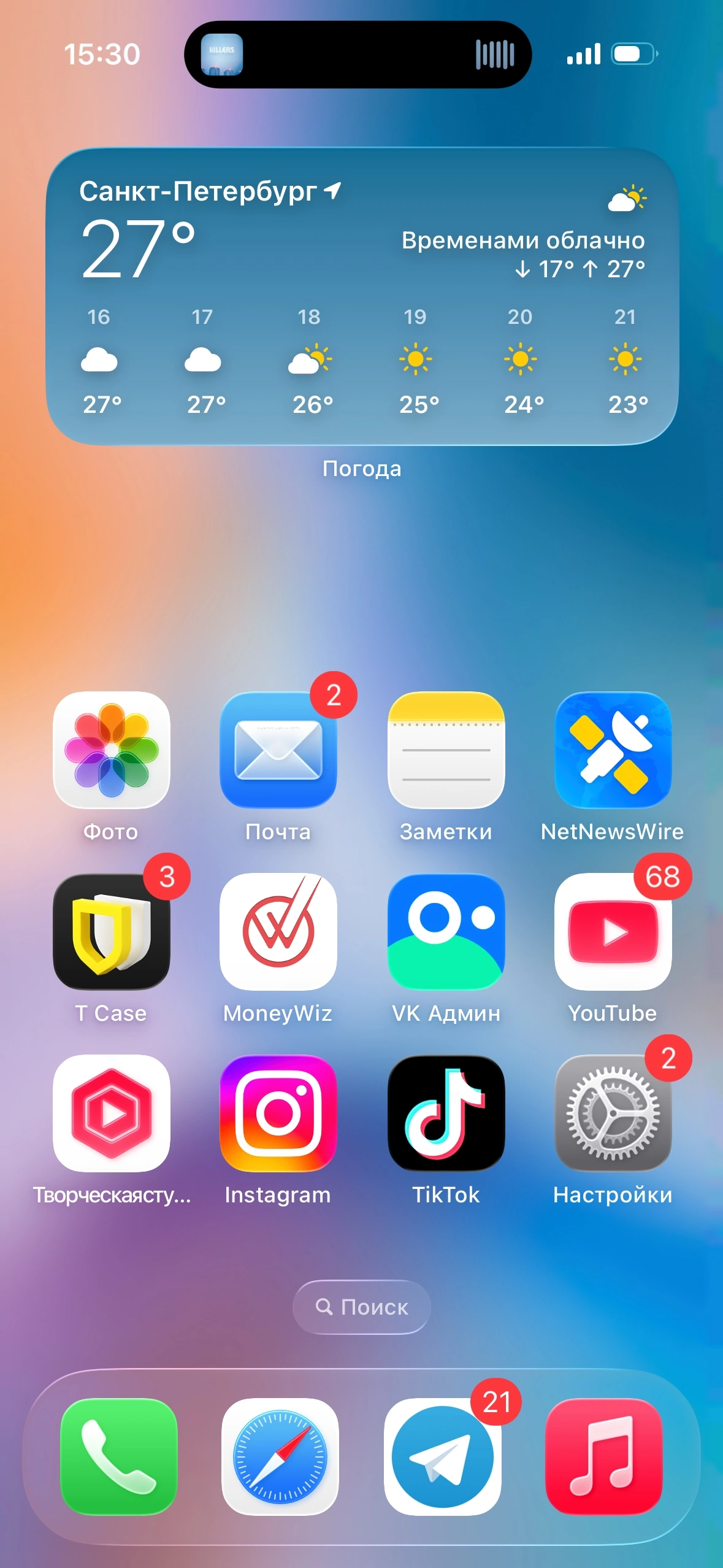Open the T Case app

click(x=112, y=931)
